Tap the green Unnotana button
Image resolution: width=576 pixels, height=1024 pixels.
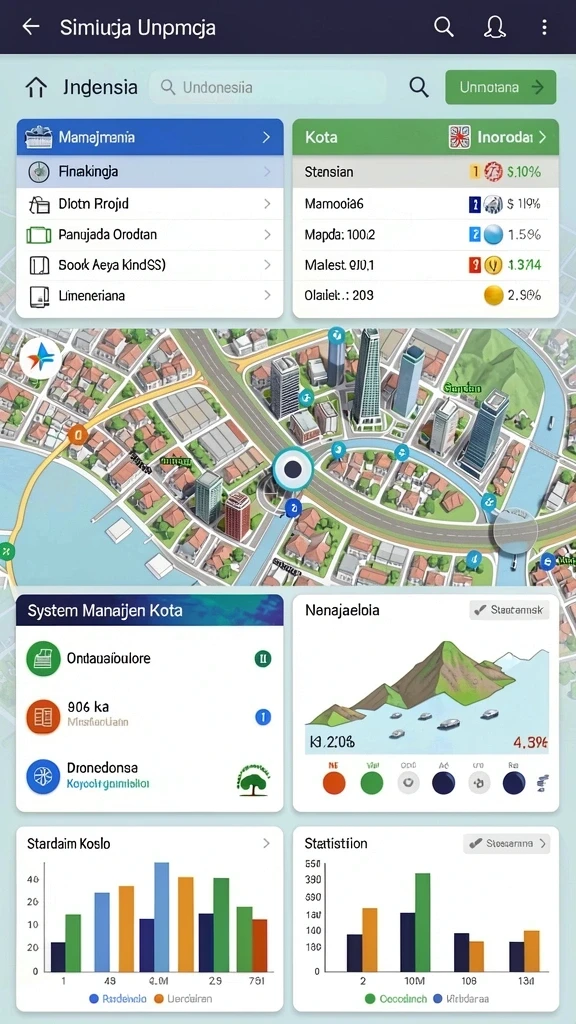tap(500, 88)
